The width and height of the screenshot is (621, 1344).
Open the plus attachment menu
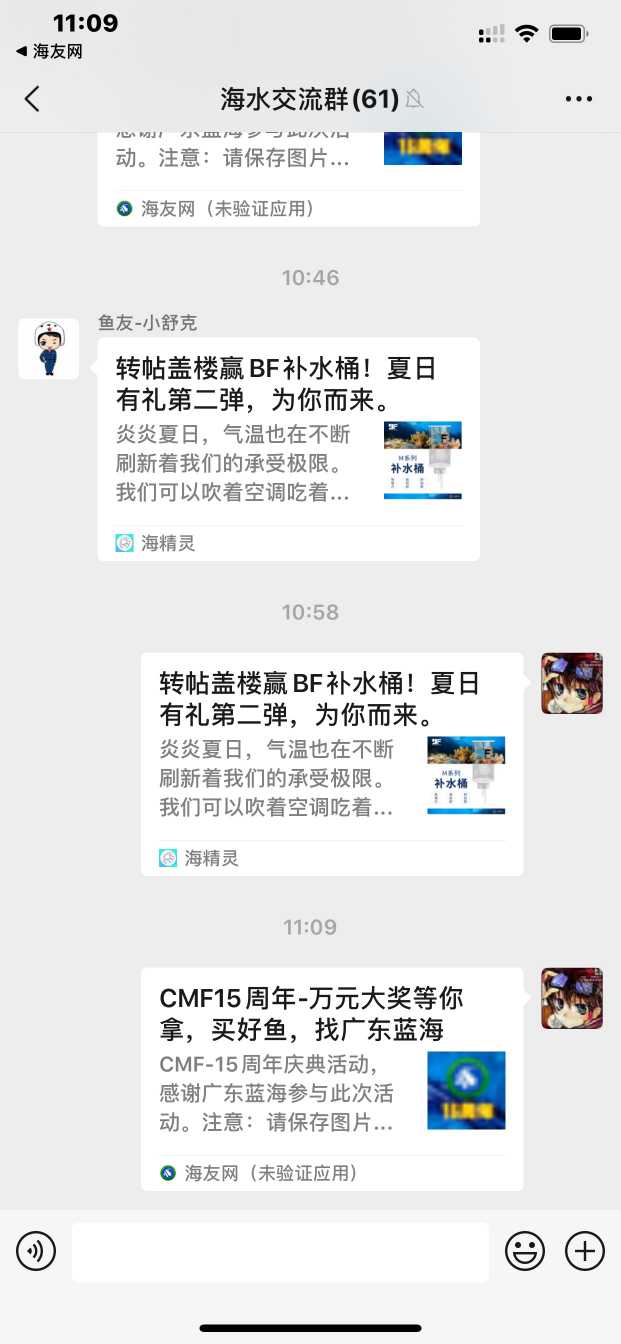(585, 1251)
